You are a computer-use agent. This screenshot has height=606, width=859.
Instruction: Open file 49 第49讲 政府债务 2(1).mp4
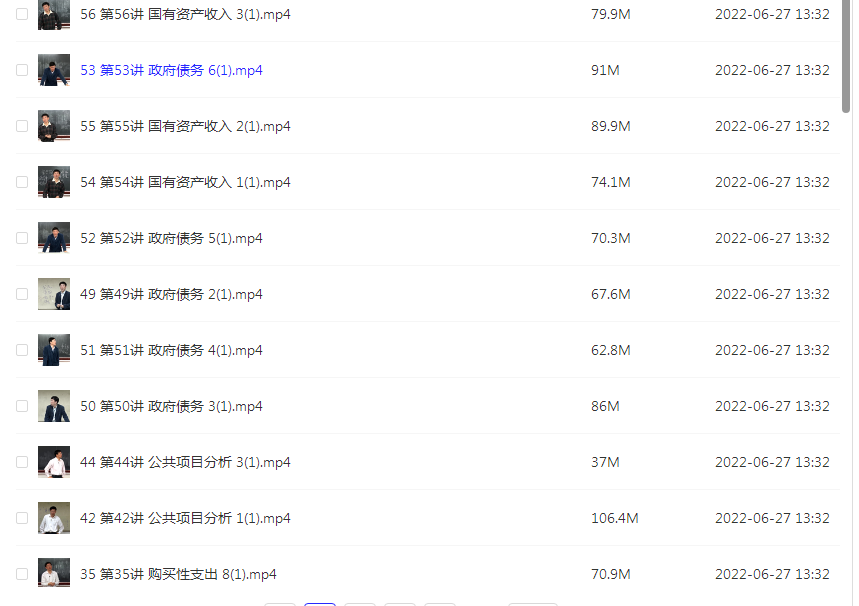click(171, 294)
